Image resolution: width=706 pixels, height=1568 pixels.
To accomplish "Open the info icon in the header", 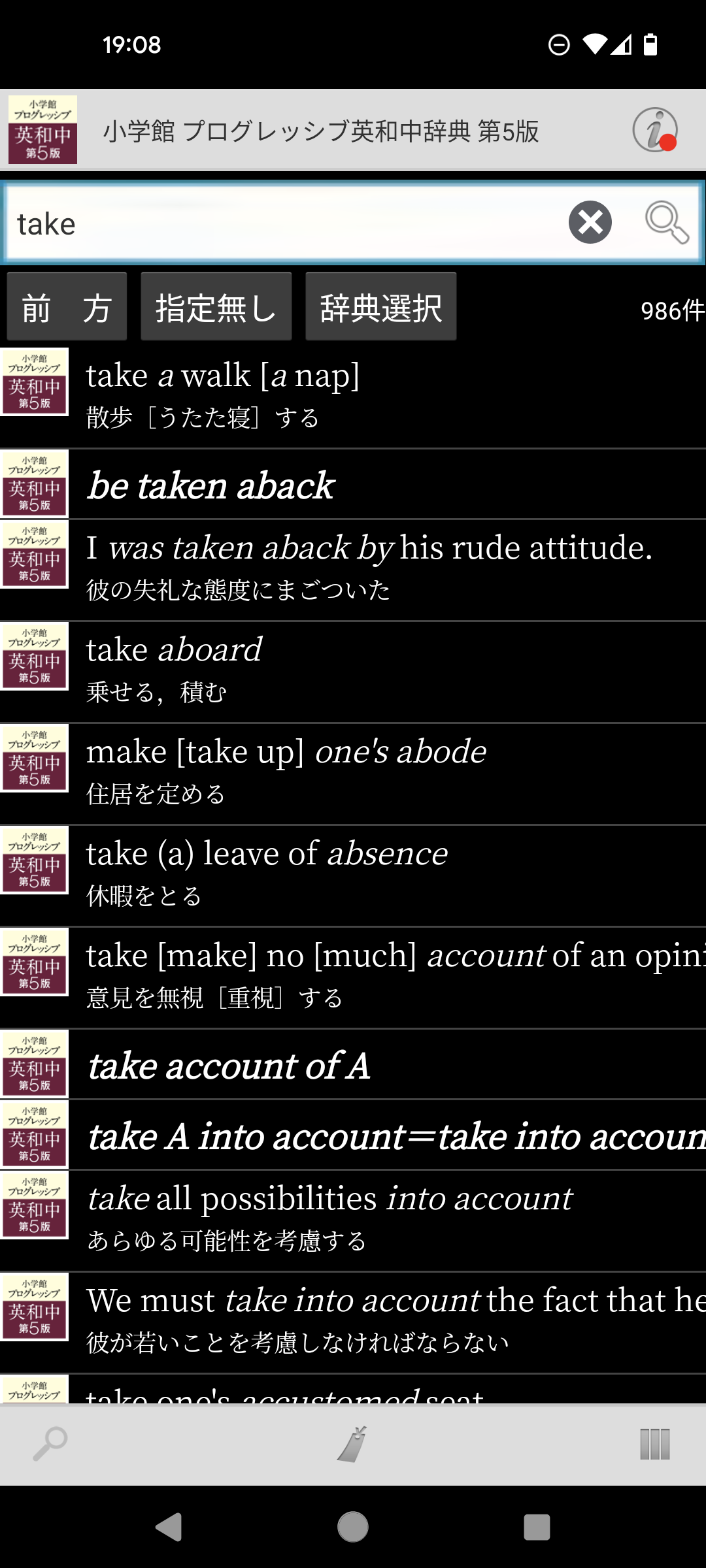I will coord(654,130).
